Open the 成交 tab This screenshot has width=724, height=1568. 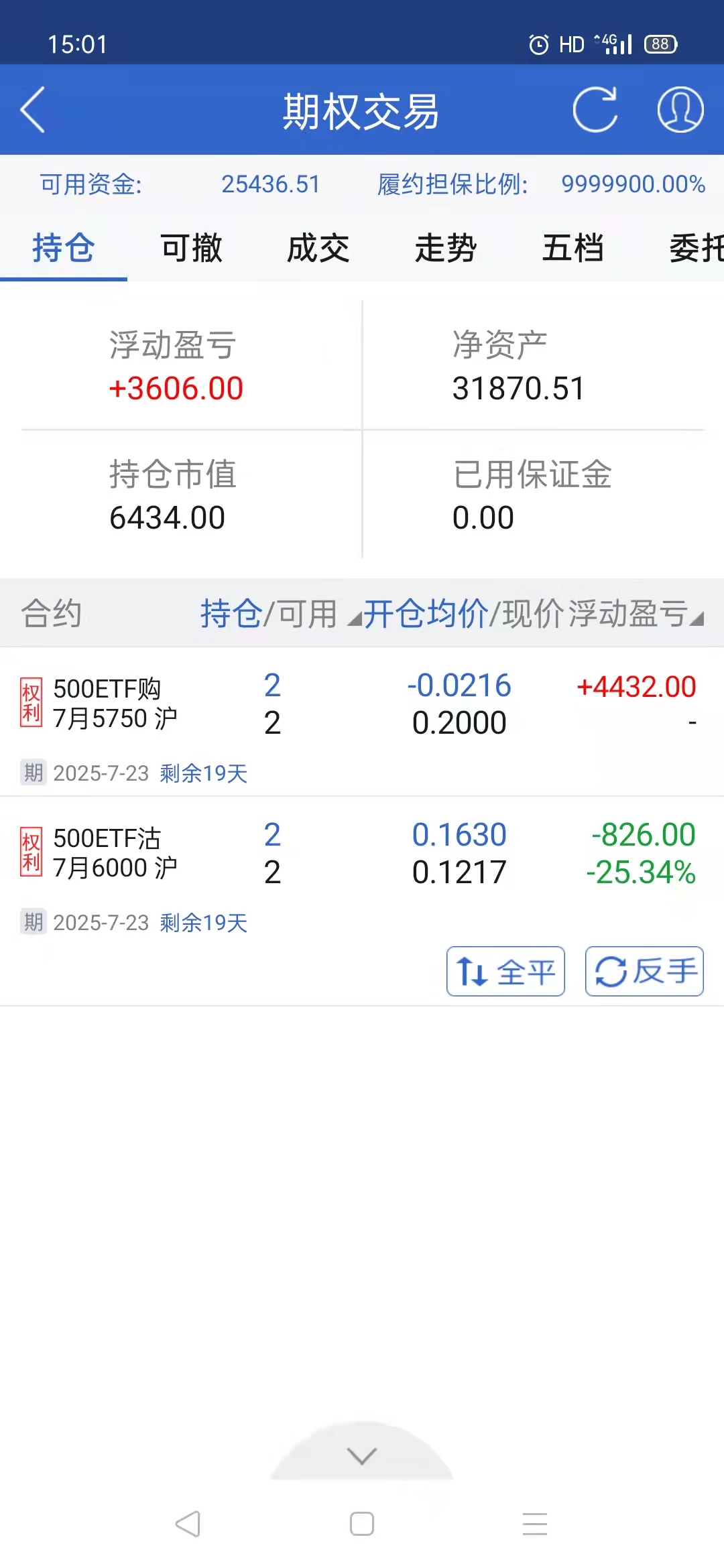click(x=318, y=249)
